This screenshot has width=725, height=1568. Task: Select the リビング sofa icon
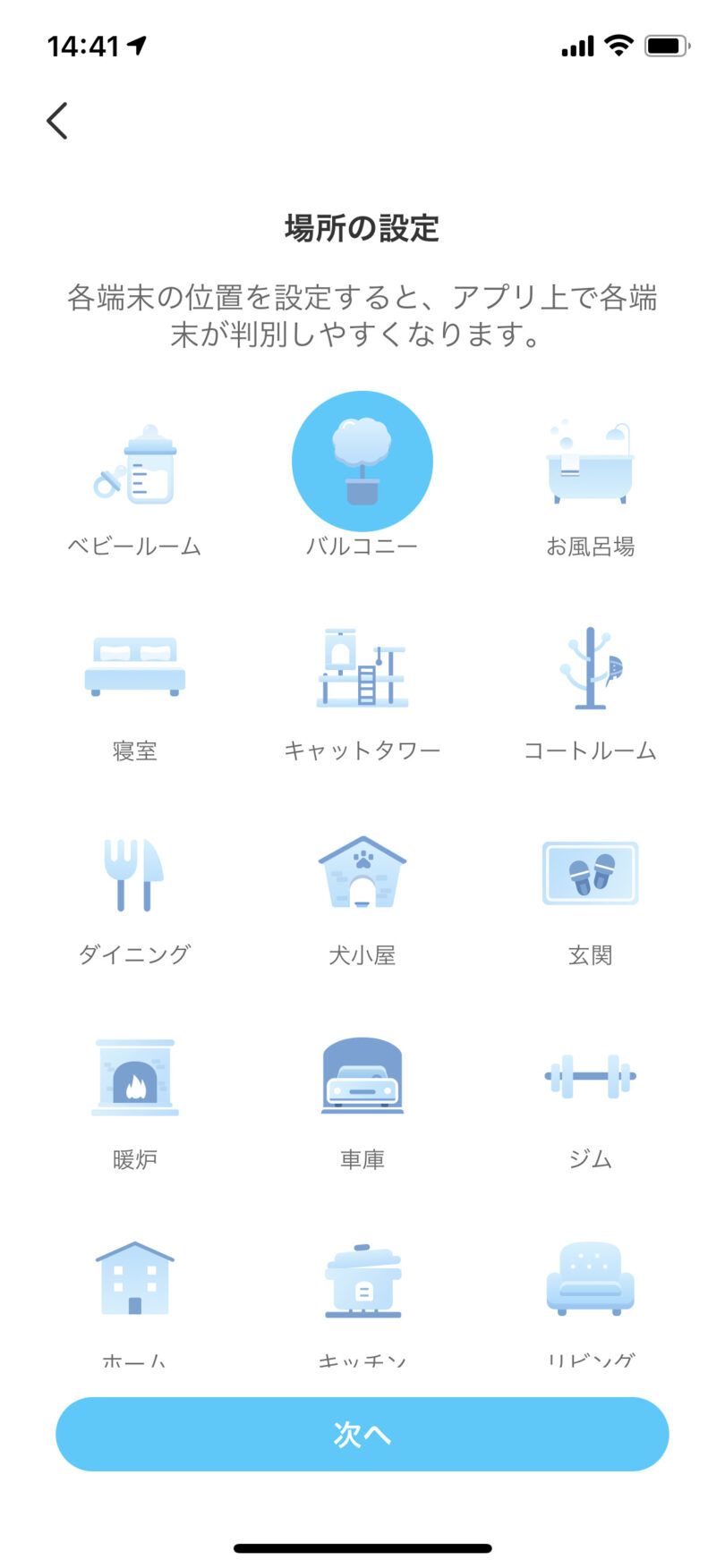click(590, 1279)
